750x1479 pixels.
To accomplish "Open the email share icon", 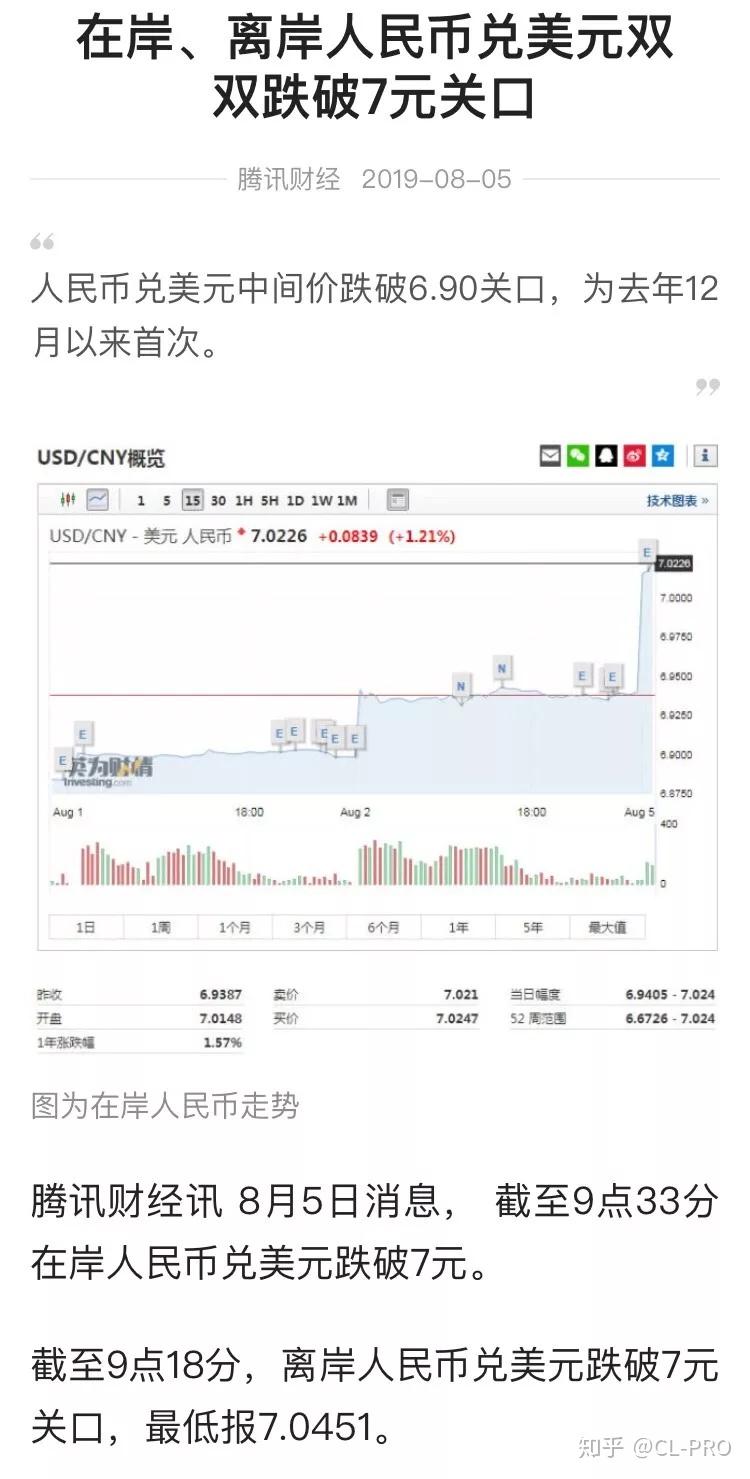I will coord(550,457).
